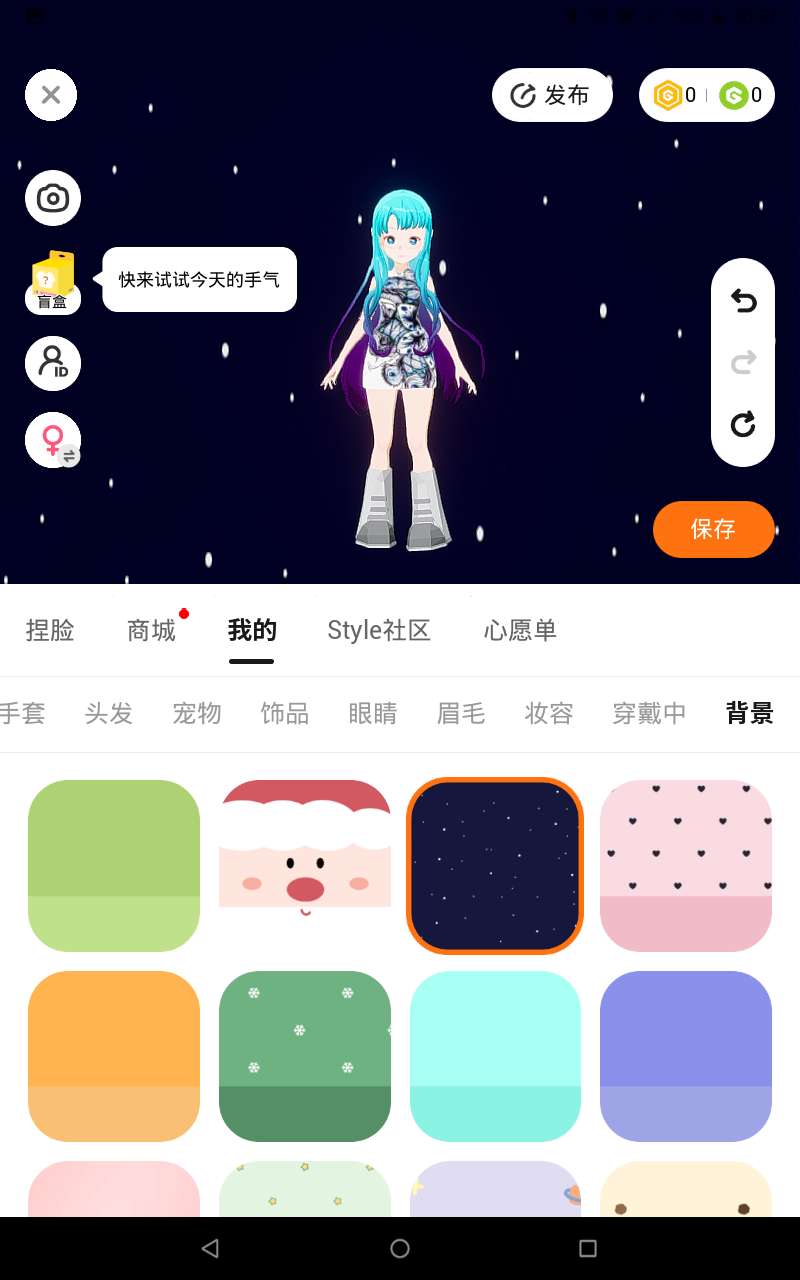The height and width of the screenshot is (1280, 800).
Task: Select the 宠物 pet category
Action: point(197,713)
